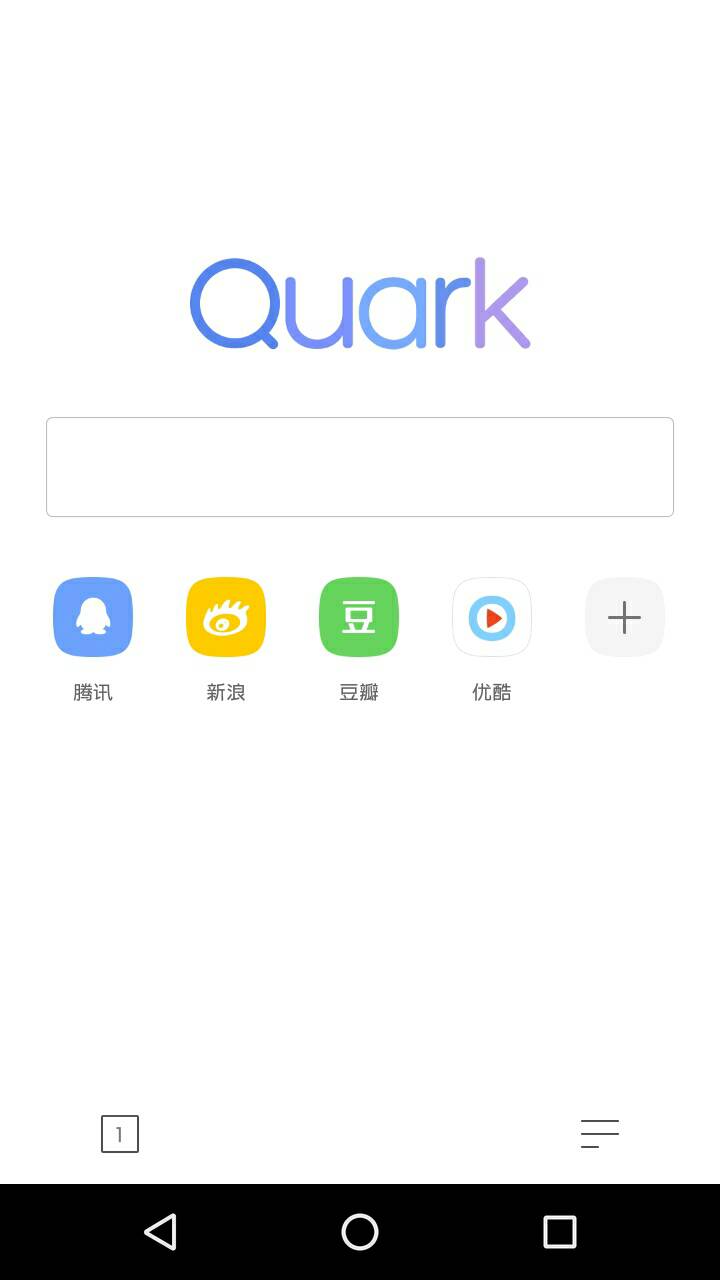
Task: Open the browser menu via the lines icon
Action: (599, 1133)
